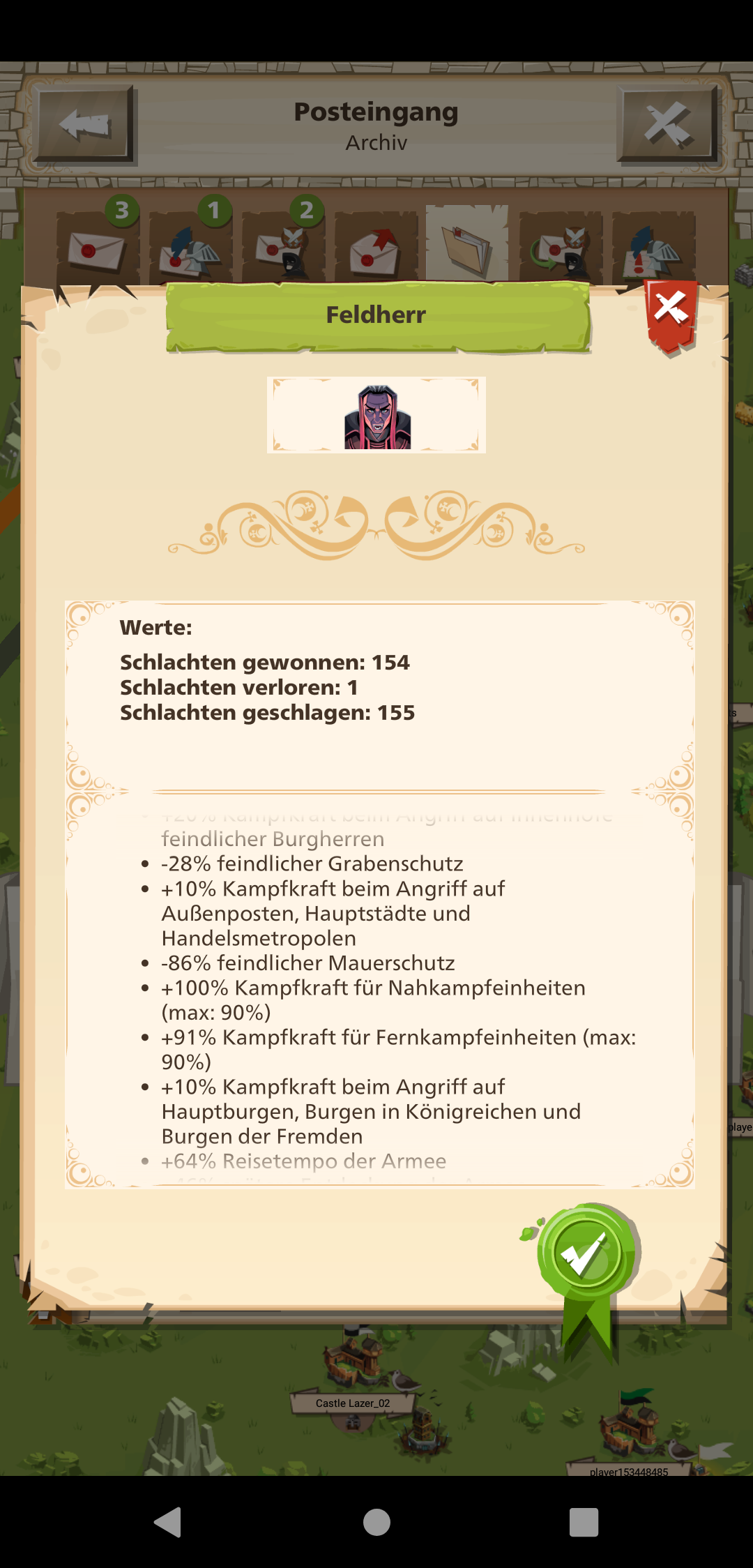Close the Feldherr dialog with red X
This screenshot has height=1568, width=753.
671,316
